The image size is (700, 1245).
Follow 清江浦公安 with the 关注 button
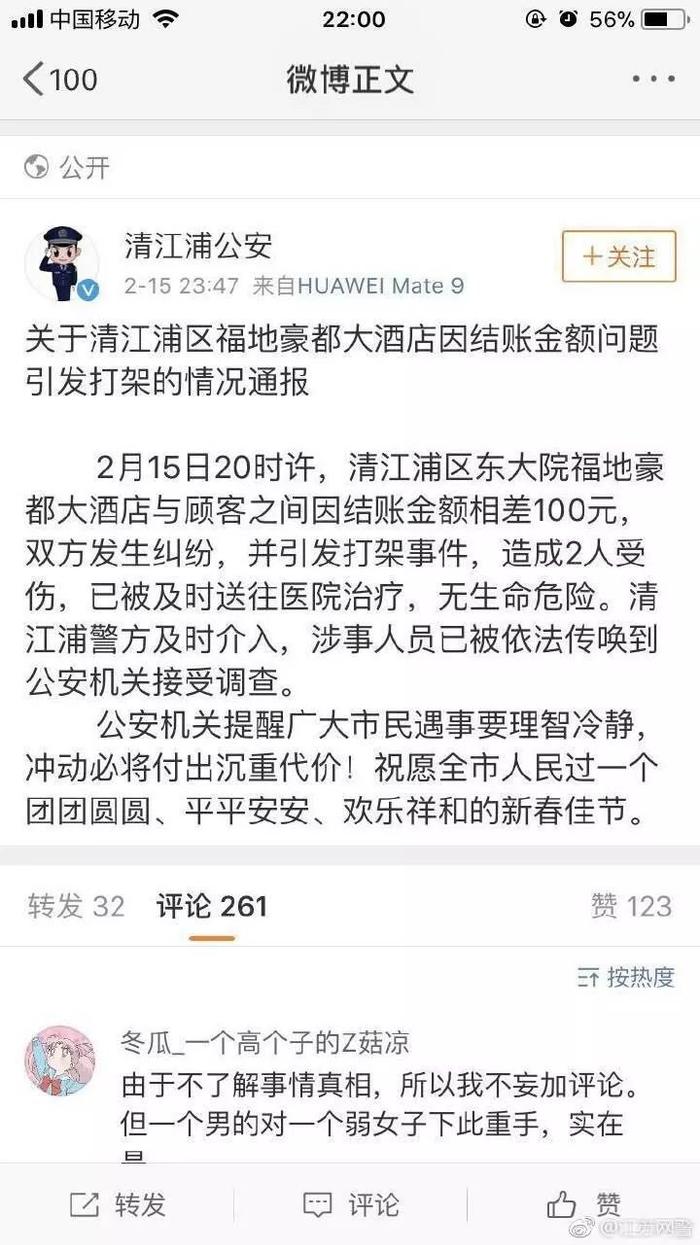click(619, 257)
